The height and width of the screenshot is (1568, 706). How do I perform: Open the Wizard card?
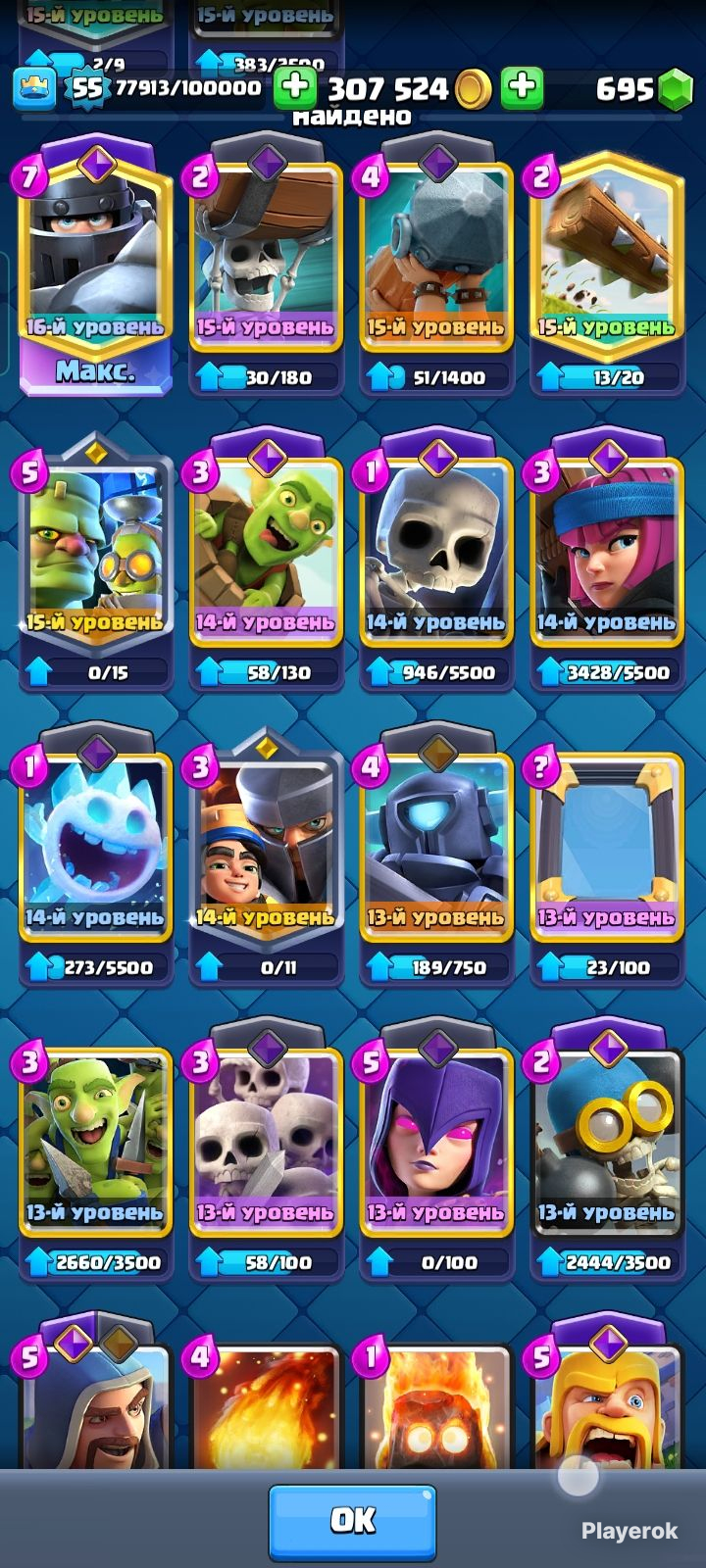click(x=95, y=1411)
